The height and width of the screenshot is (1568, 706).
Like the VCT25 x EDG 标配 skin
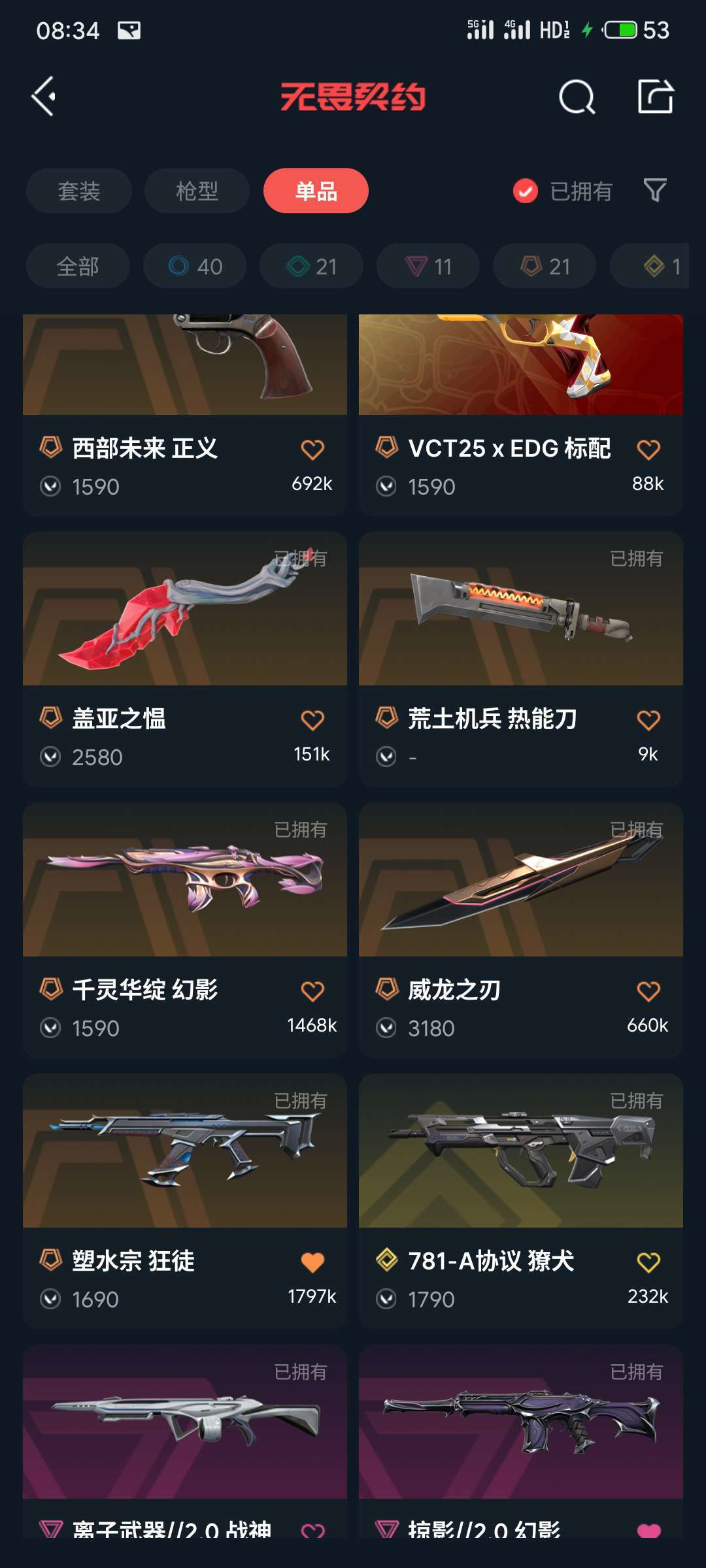click(648, 449)
